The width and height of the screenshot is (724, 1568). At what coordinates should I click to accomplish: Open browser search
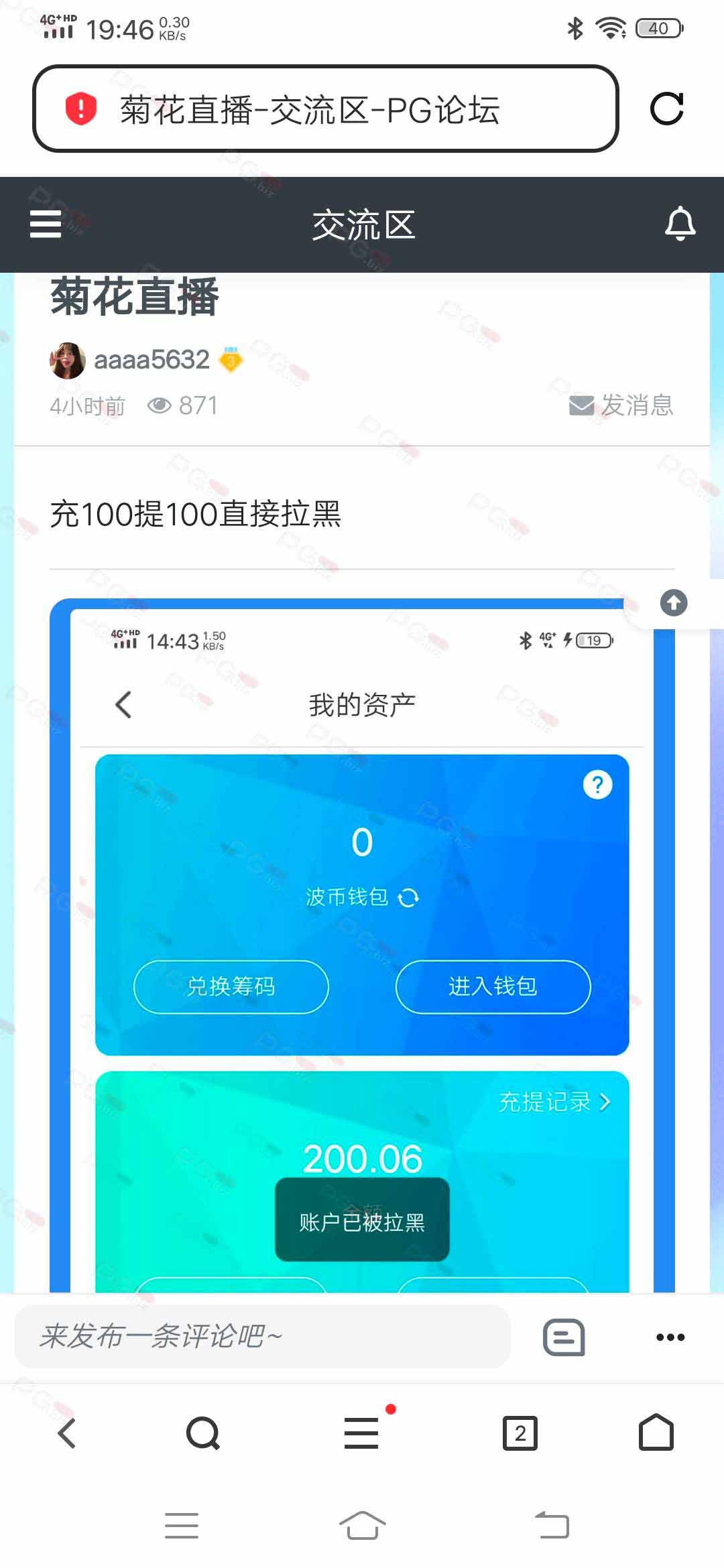202,1433
